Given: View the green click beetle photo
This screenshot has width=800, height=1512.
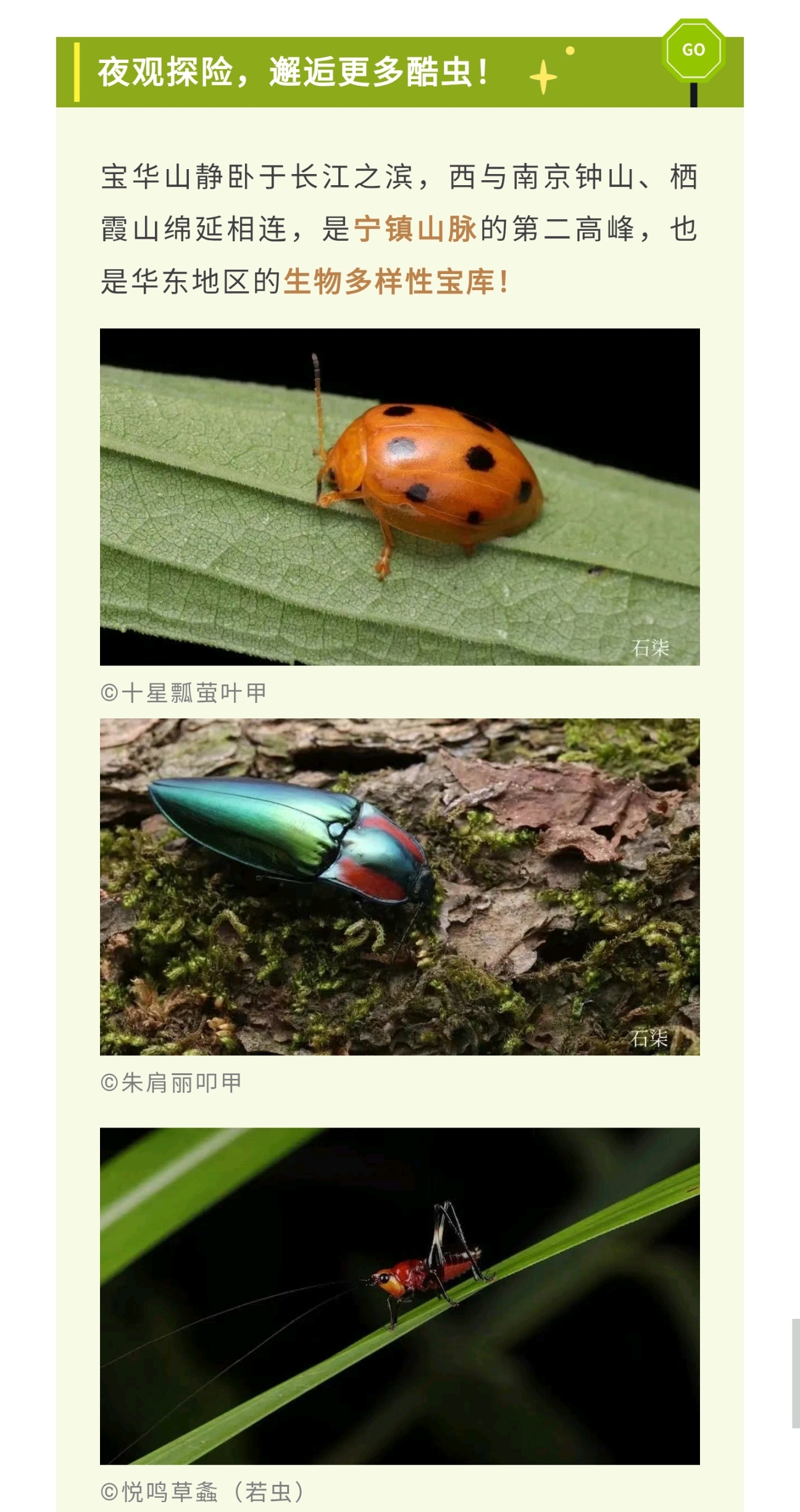Looking at the screenshot, I should click(x=399, y=886).
